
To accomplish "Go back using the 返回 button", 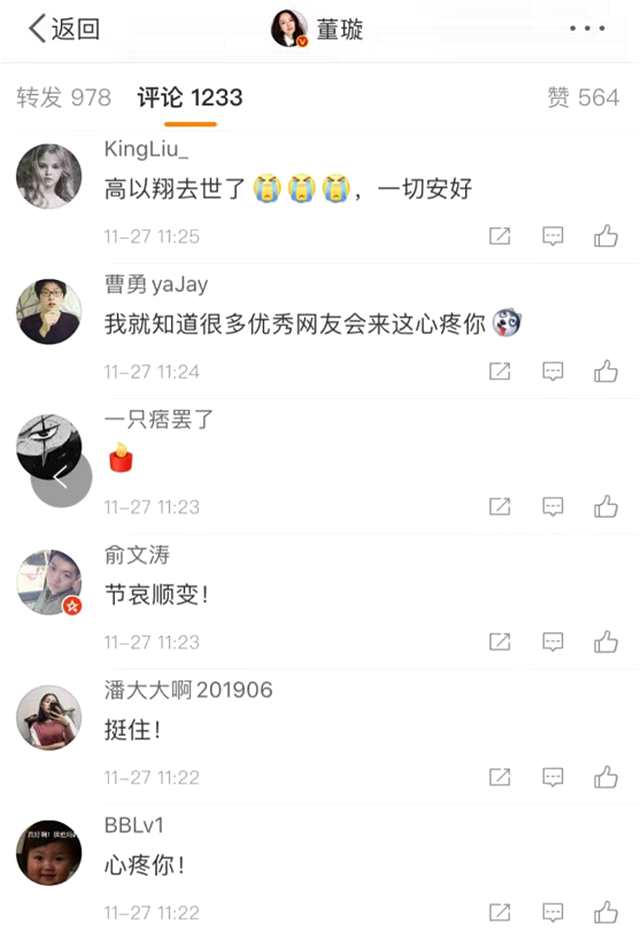I will 64,29.
